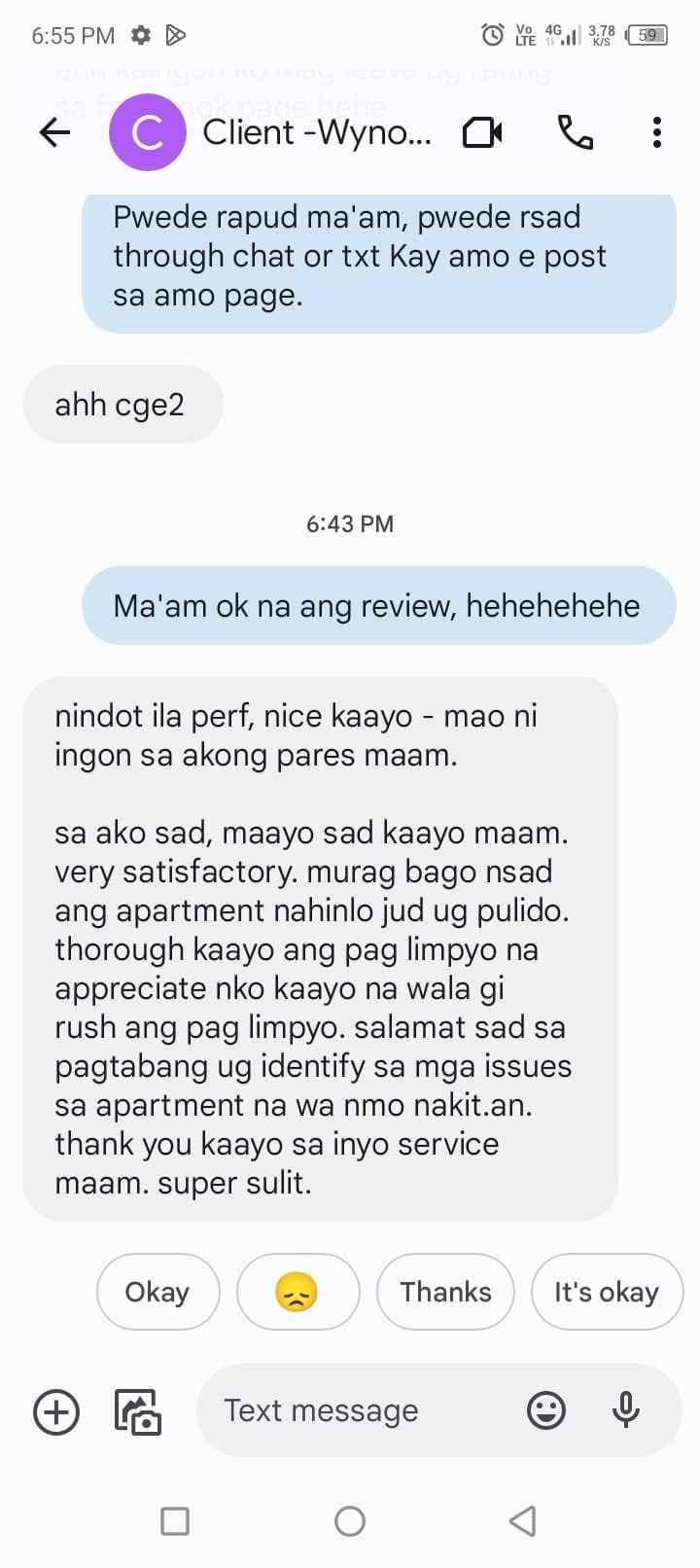Open the emoji picker
700x1568 pixels.
coord(546,1410)
